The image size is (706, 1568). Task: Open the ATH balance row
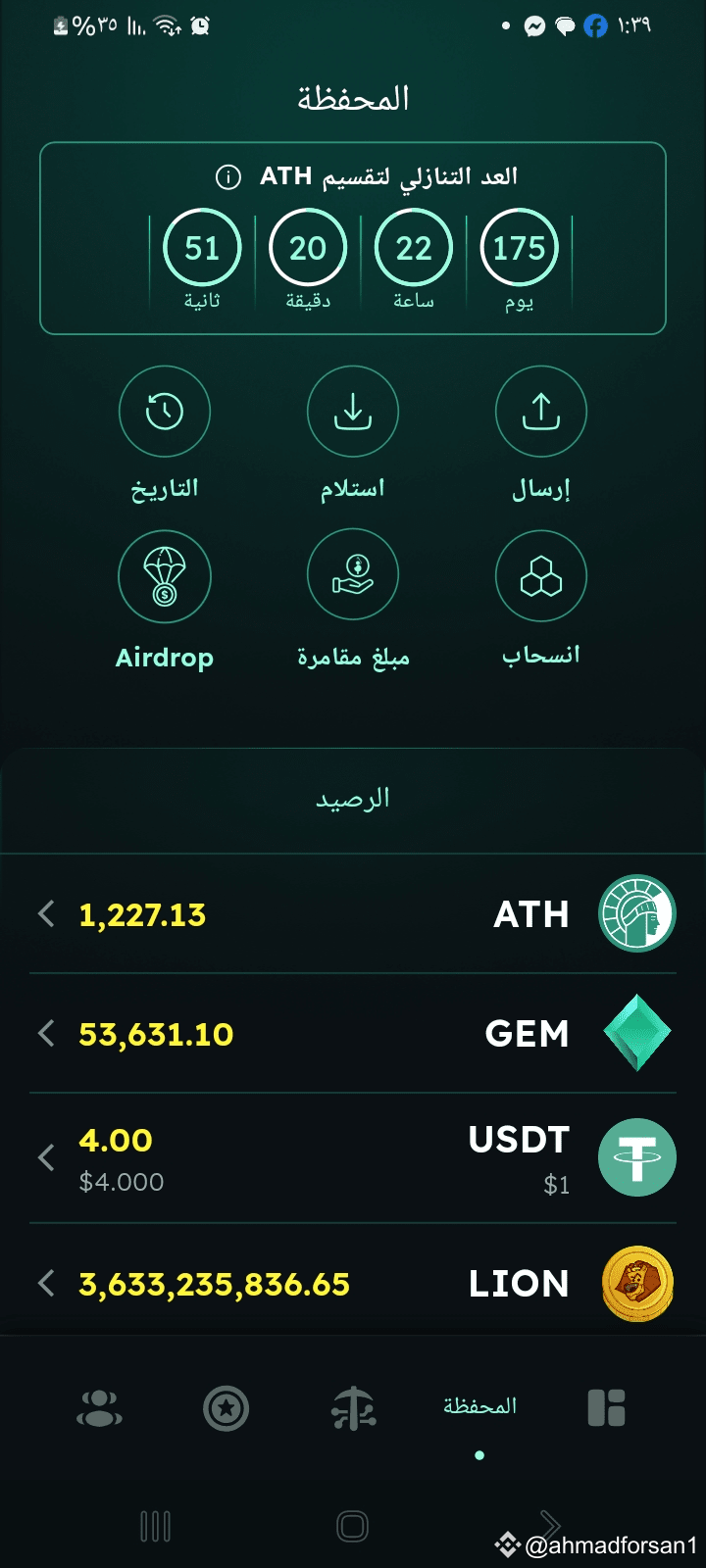coord(353,914)
